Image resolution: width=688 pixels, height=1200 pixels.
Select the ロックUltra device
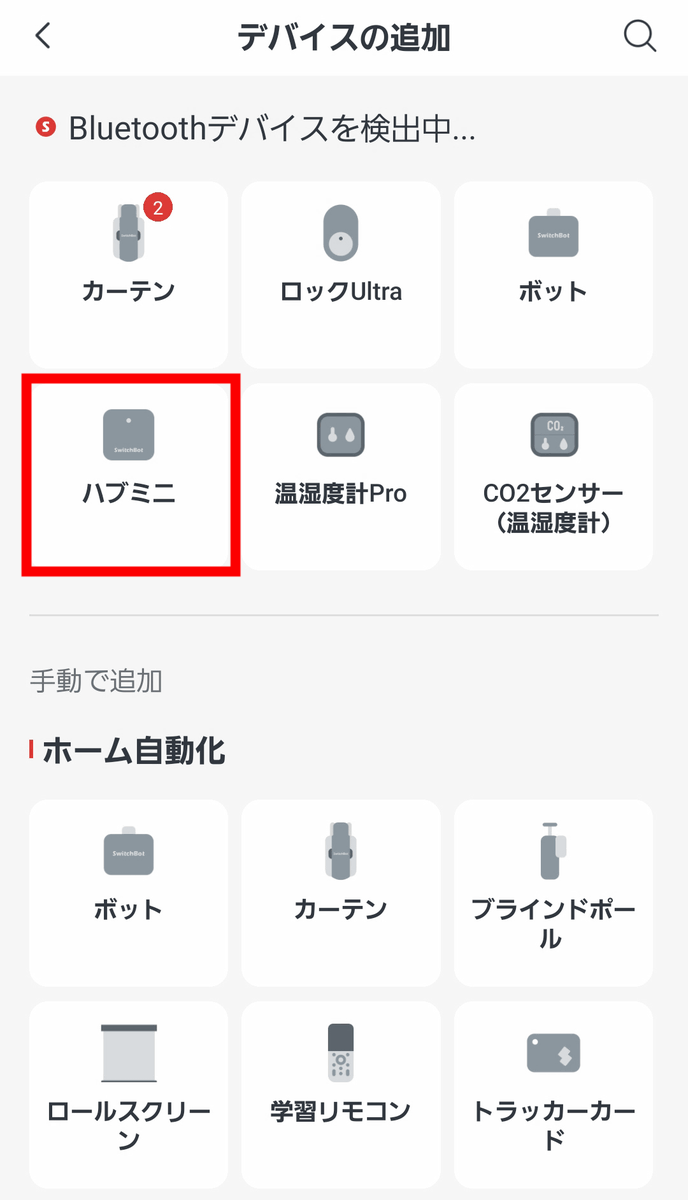341,272
